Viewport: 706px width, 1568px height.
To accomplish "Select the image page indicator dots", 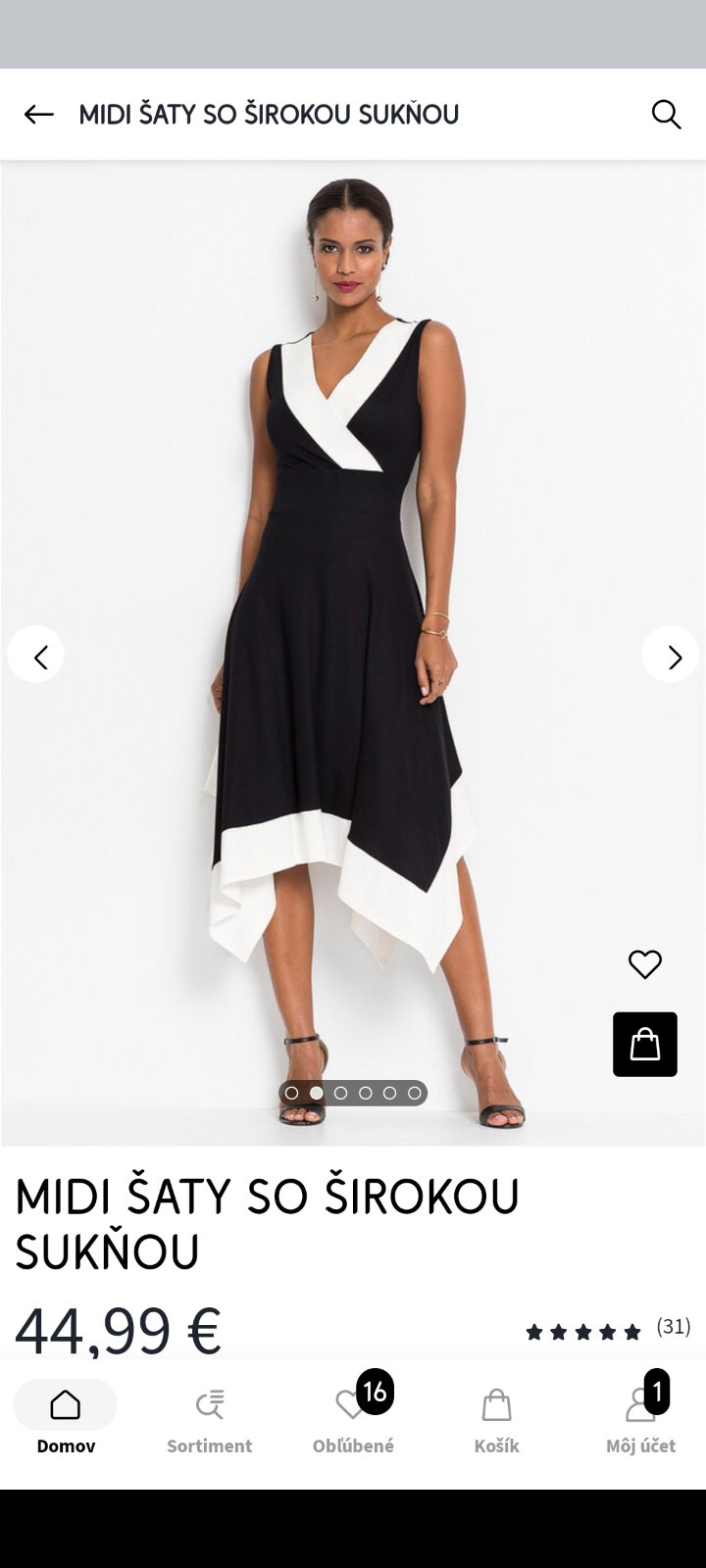I will [x=353, y=1093].
